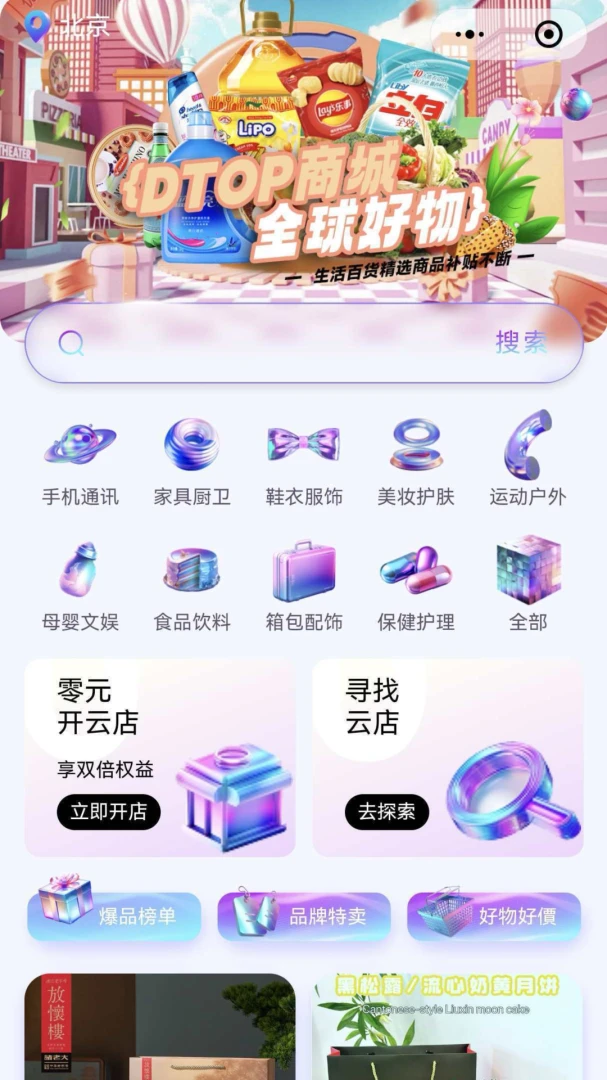Close the mini program with the circle icon
The width and height of the screenshot is (607, 1080).
[x=549, y=34]
